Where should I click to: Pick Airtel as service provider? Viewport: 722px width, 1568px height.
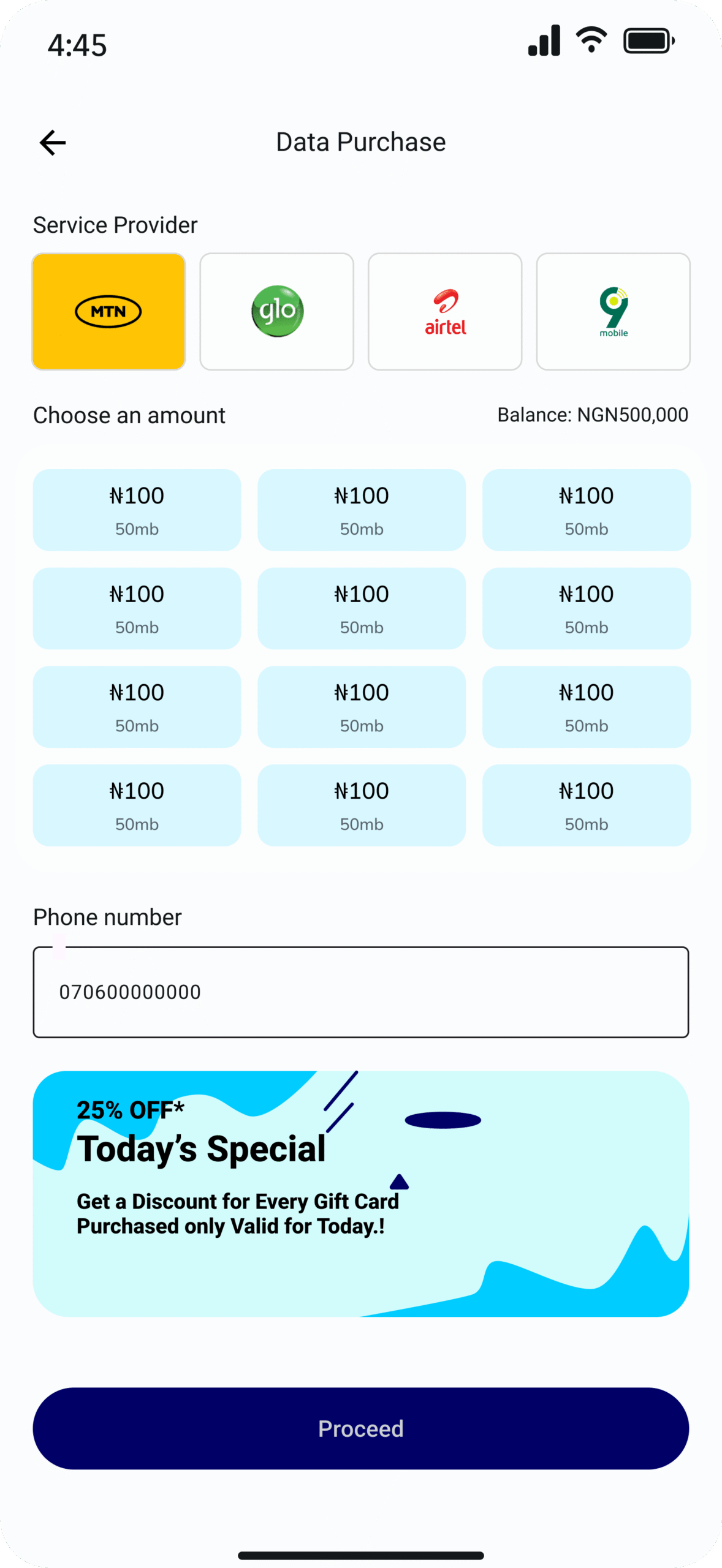445,312
